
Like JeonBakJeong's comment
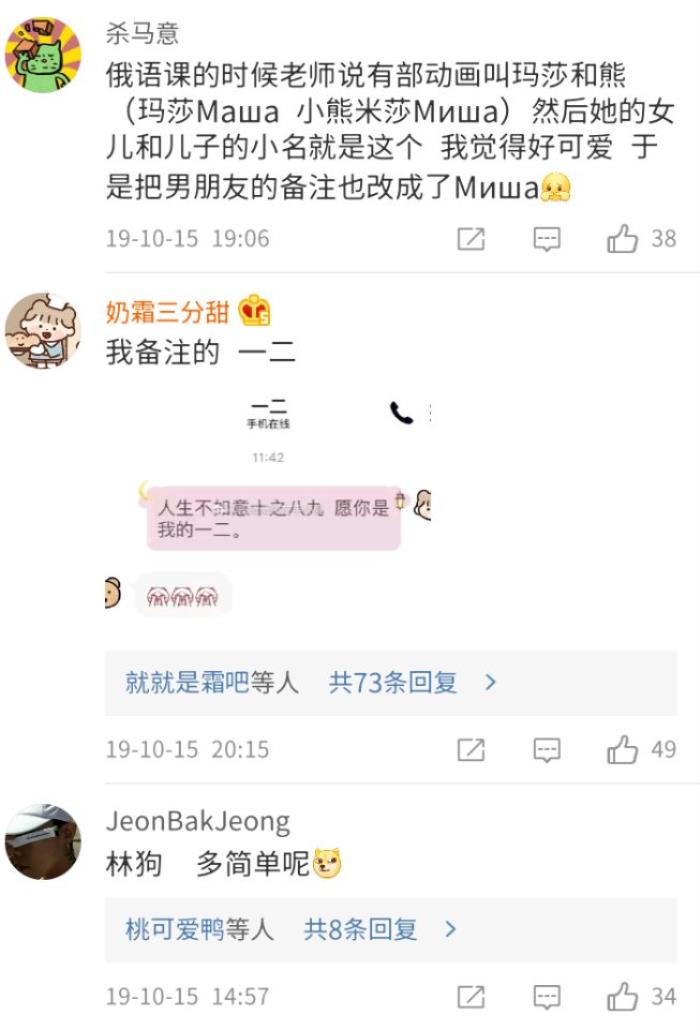coord(622,997)
